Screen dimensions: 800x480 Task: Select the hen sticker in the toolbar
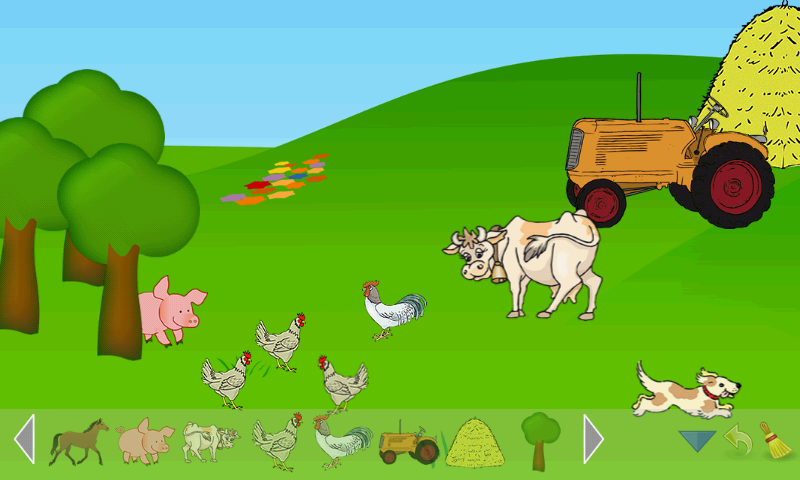point(277,440)
